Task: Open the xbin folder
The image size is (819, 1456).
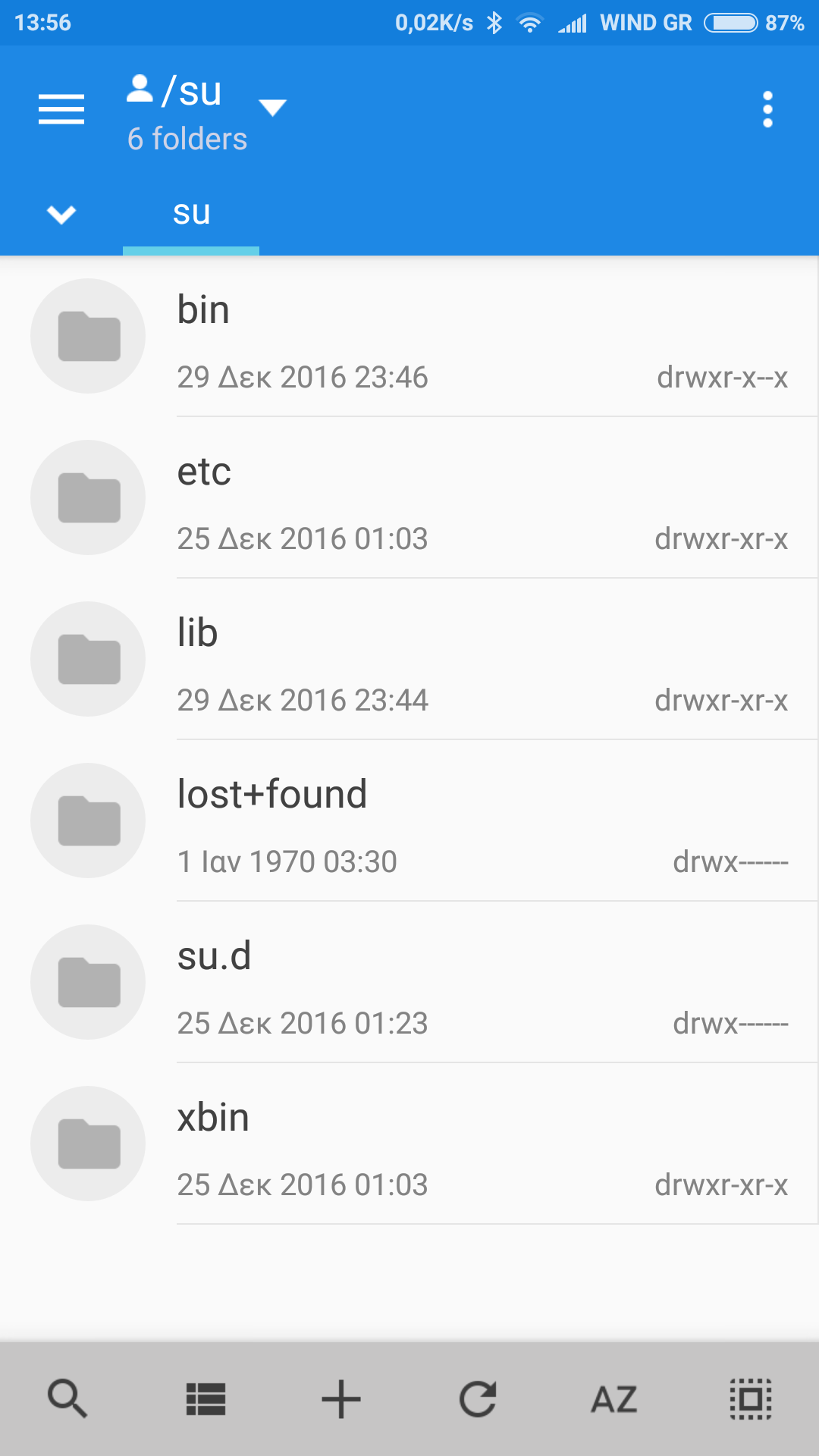Action: (x=409, y=1144)
